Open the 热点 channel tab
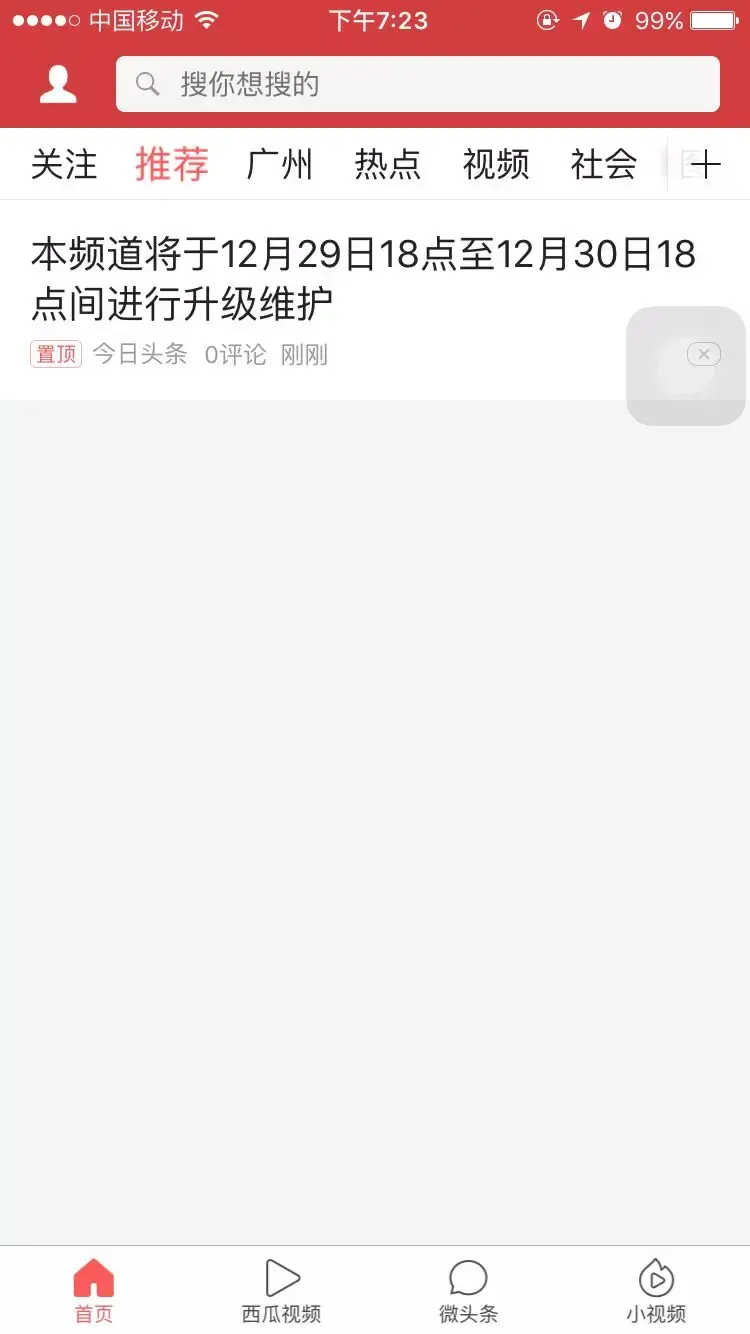Image resolution: width=750 pixels, height=1334 pixels. (x=388, y=164)
